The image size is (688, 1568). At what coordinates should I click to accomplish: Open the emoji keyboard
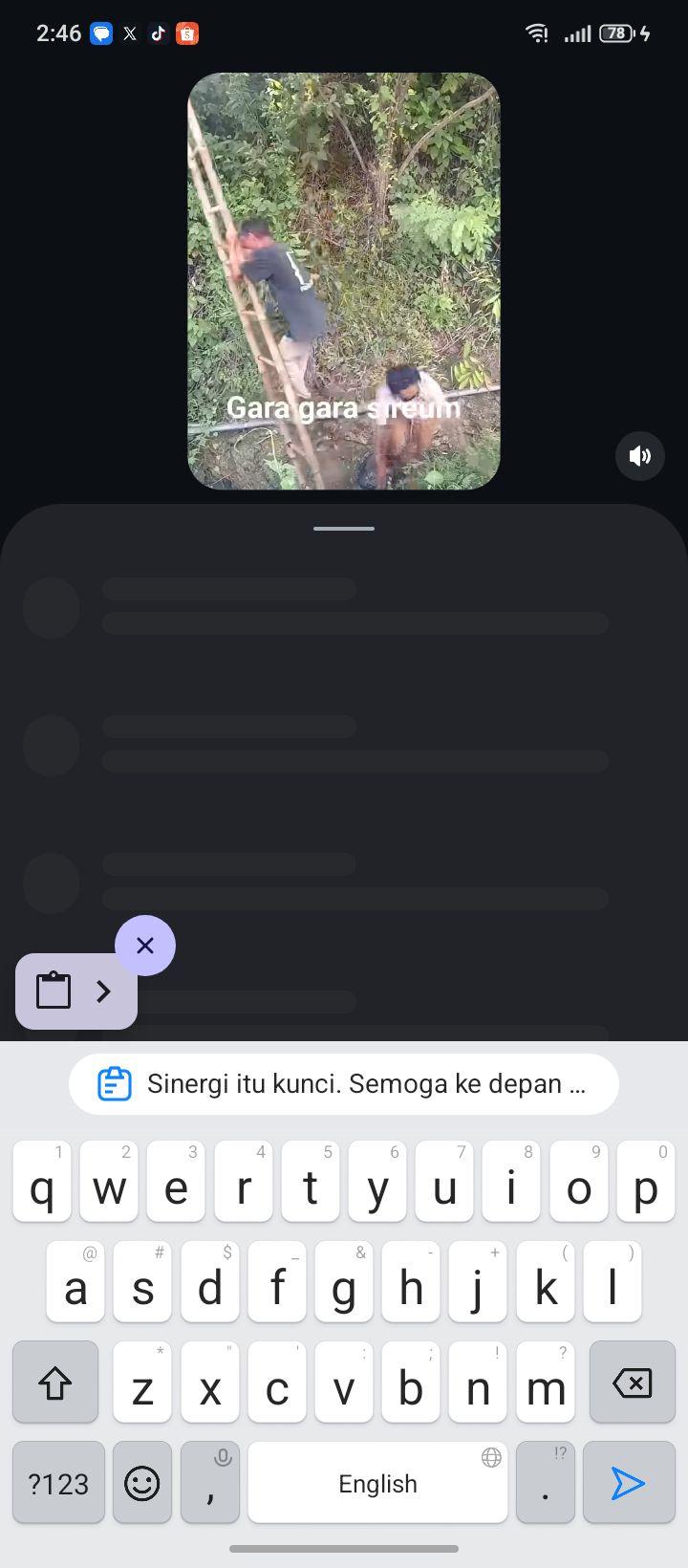coord(142,1482)
